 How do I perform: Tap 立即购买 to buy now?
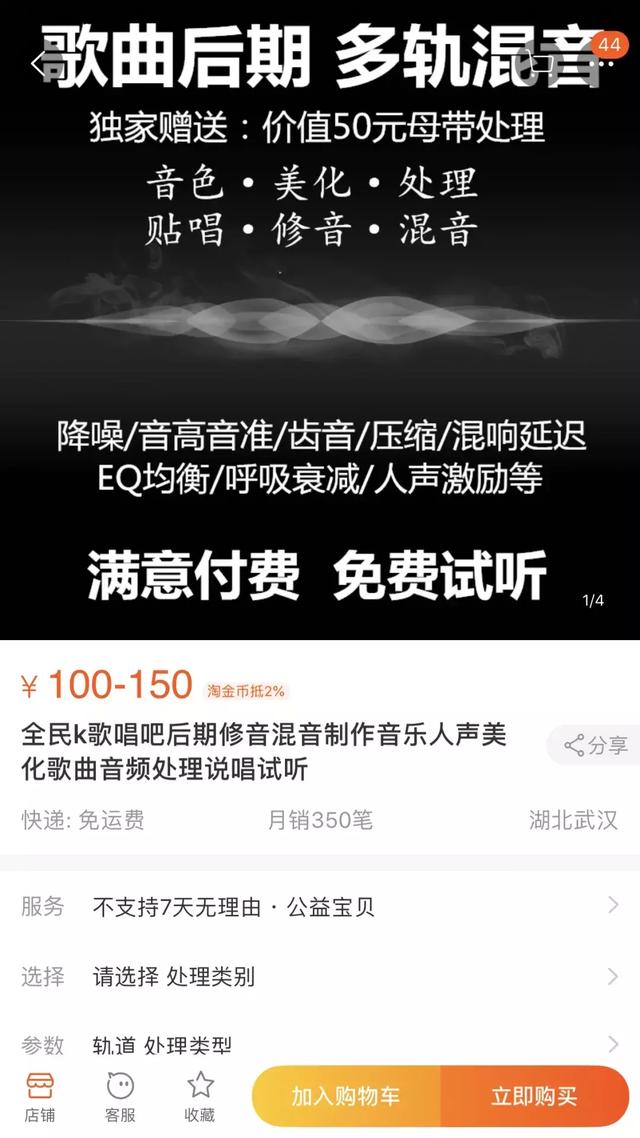click(535, 1096)
